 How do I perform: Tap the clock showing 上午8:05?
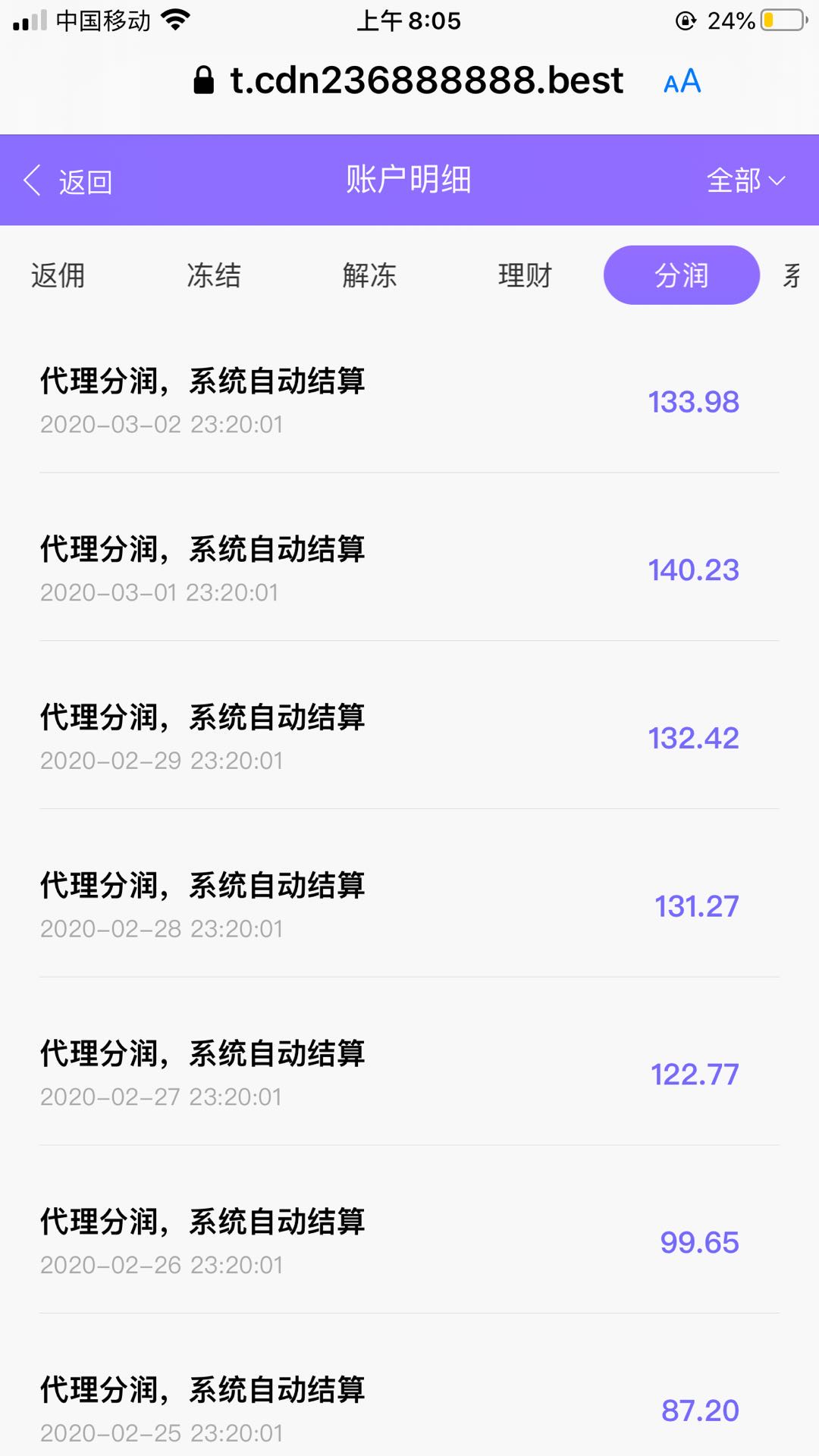pos(409,21)
